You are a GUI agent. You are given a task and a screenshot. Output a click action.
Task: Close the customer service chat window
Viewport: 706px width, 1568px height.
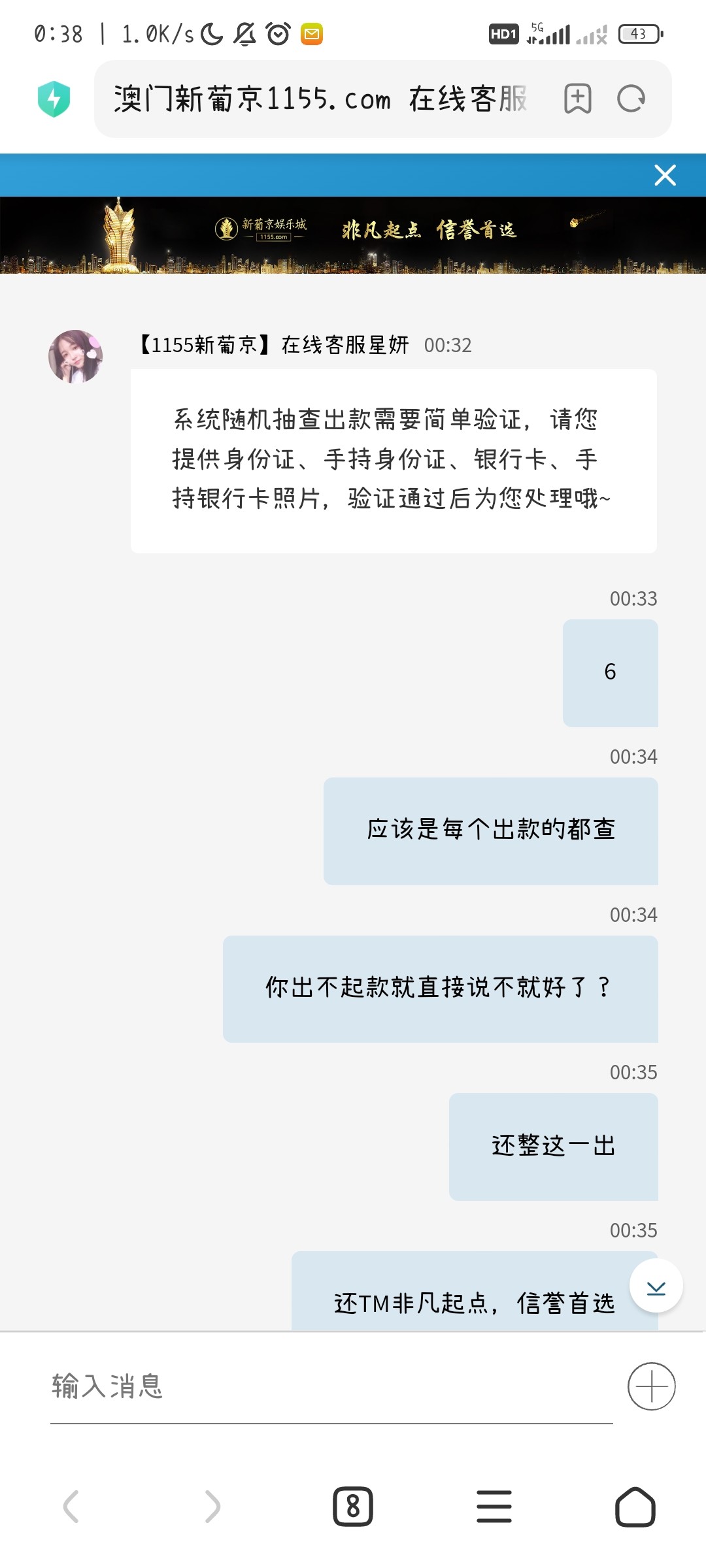665,175
